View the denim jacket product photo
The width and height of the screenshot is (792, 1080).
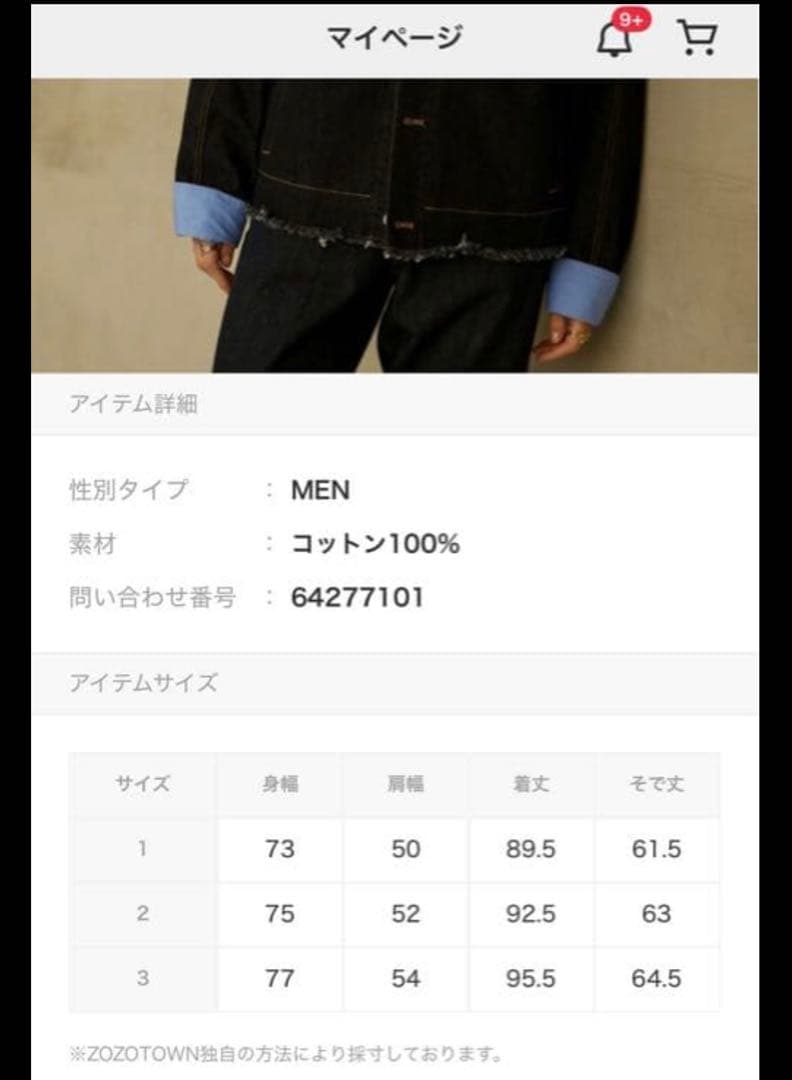395,225
